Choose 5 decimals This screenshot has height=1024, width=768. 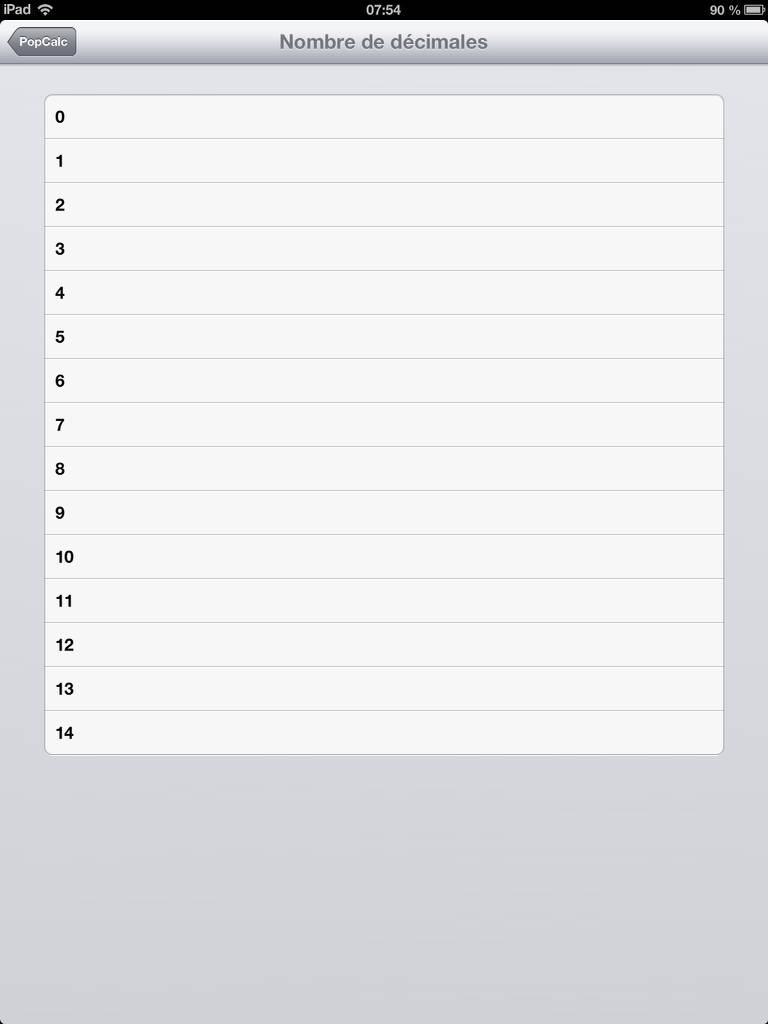[384, 337]
